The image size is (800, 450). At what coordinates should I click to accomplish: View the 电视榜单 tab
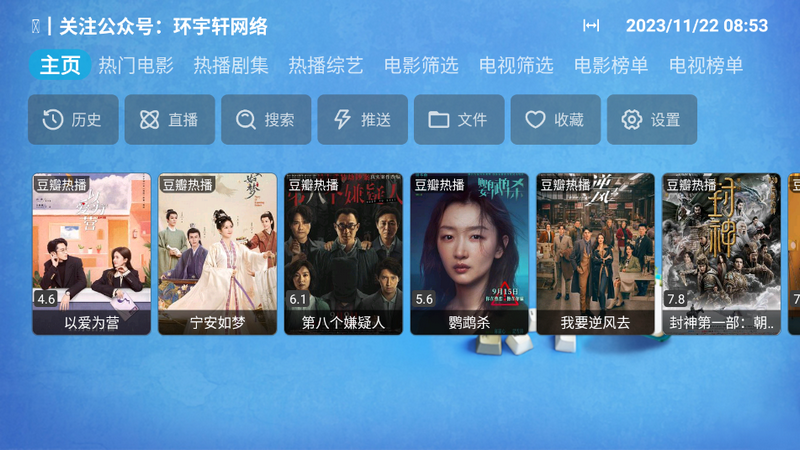pyautogui.click(x=706, y=66)
